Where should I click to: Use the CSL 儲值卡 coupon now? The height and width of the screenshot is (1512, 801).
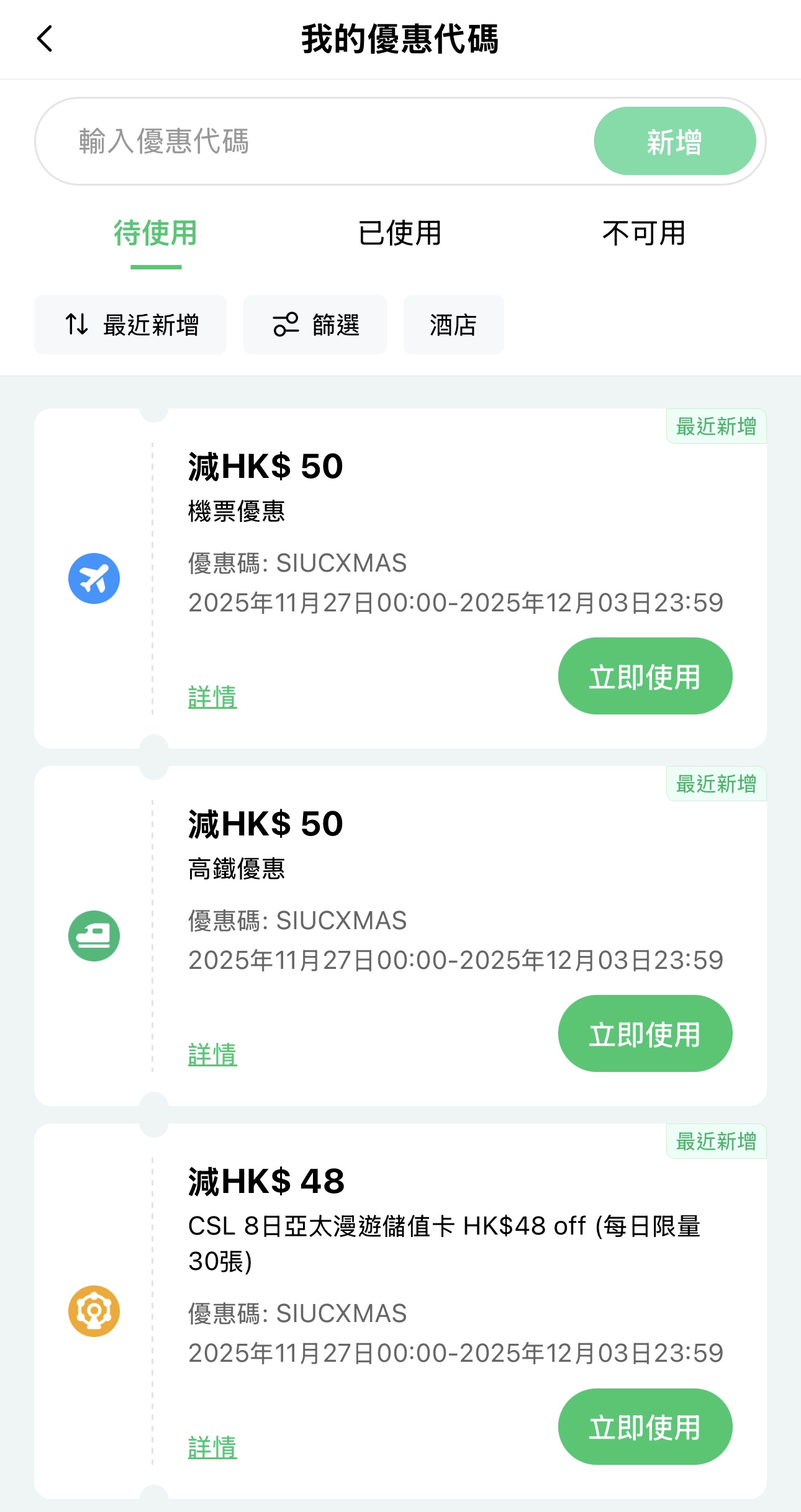[x=645, y=1426]
